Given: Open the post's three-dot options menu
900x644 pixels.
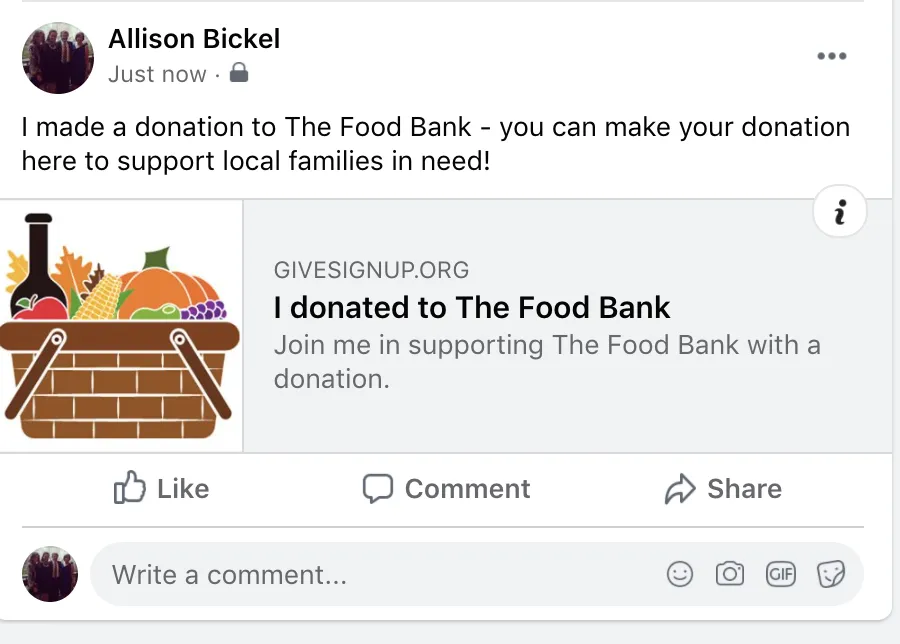Looking at the screenshot, I should 832,56.
